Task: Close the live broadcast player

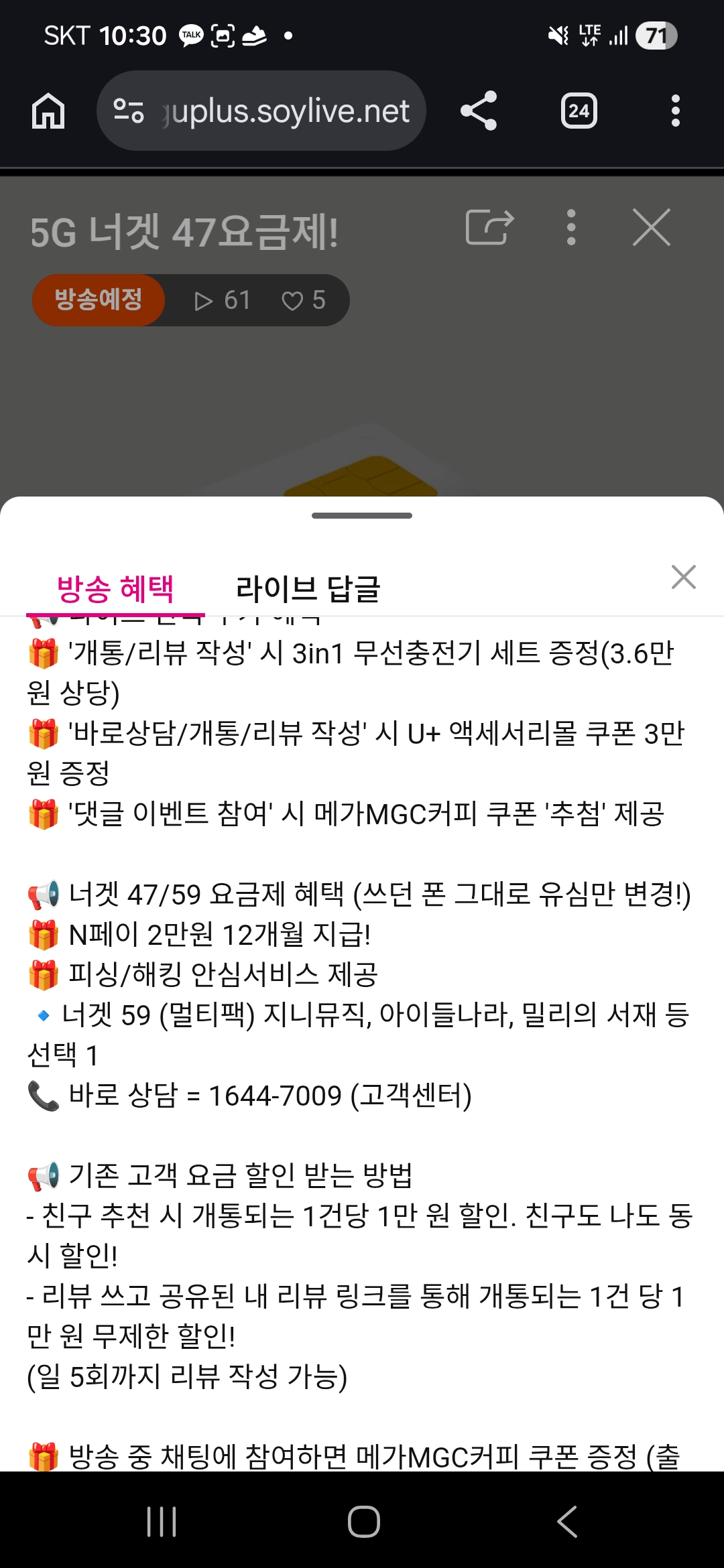Action: (651, 227)
